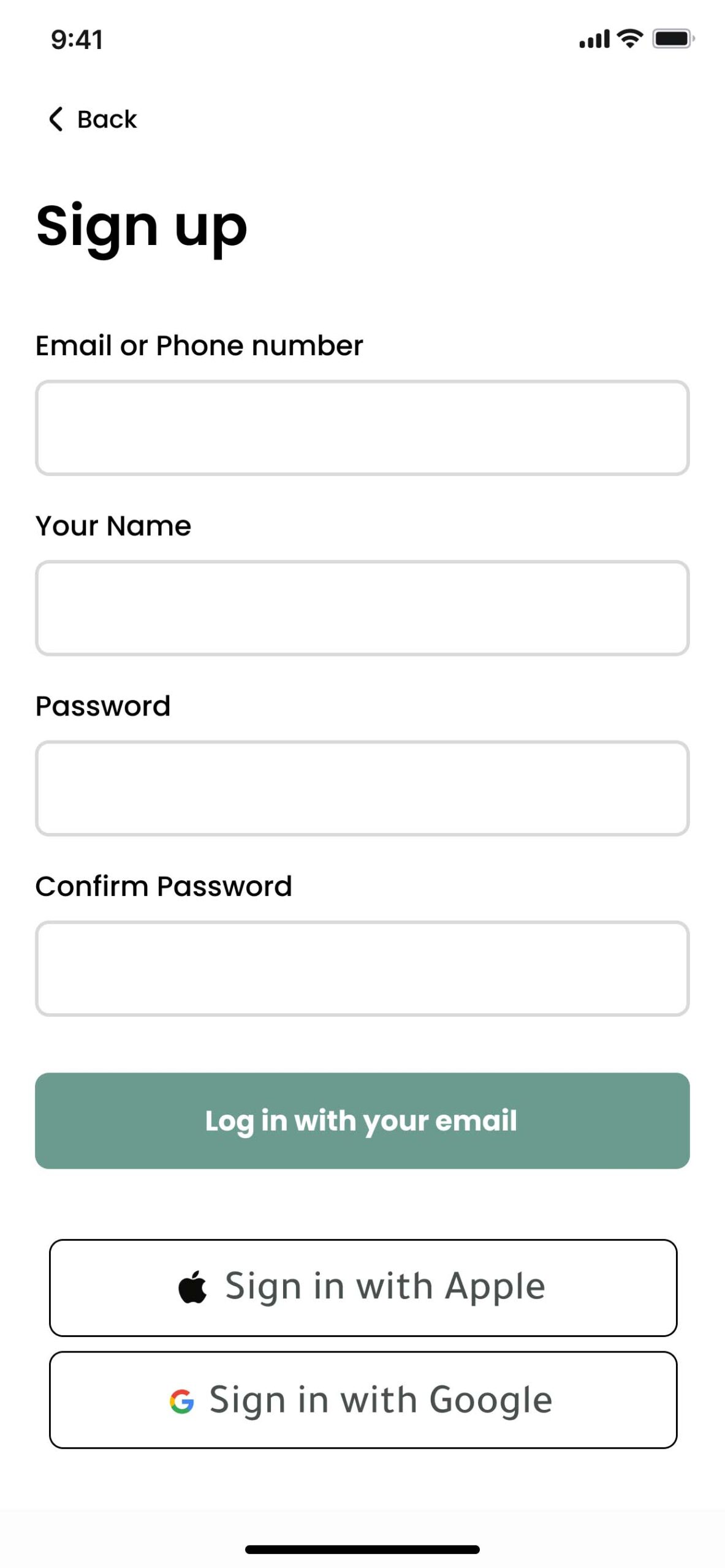The height and width of the screenshot is (1568, 725).
Task: Focus the Email or Phone number field
Action: [x=362, y=428]
